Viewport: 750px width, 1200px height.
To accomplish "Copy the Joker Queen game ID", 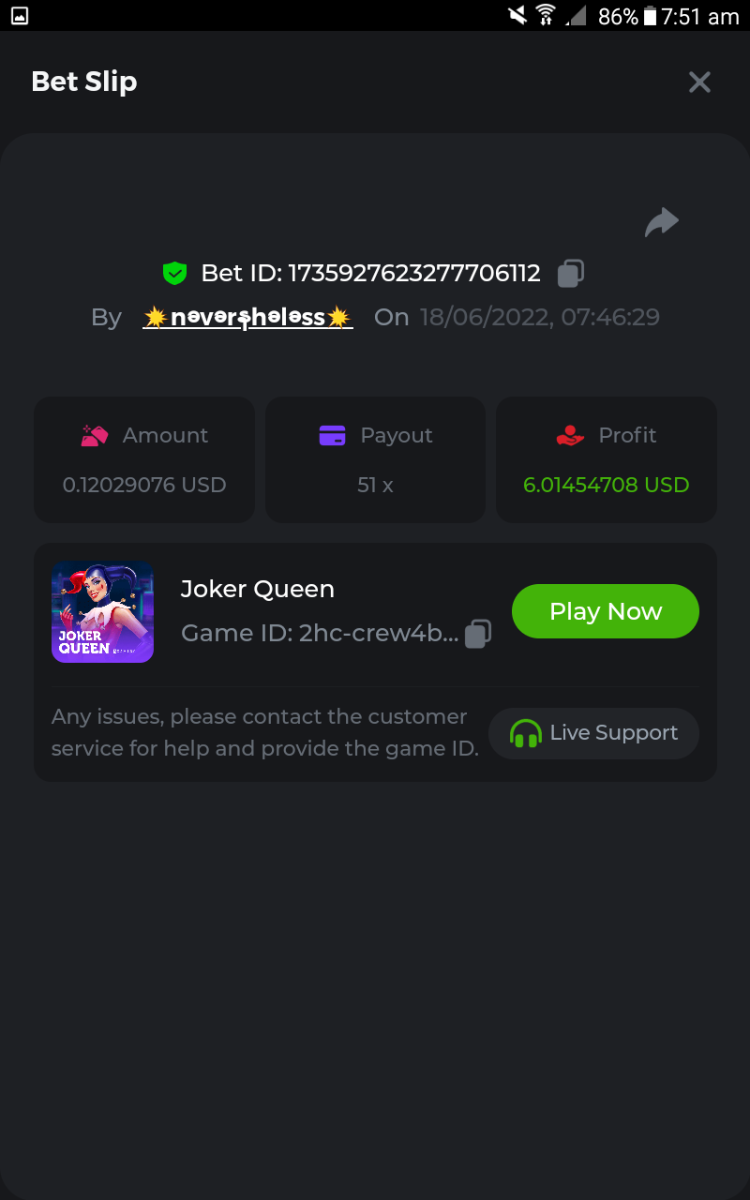I will tap(478, 633).
